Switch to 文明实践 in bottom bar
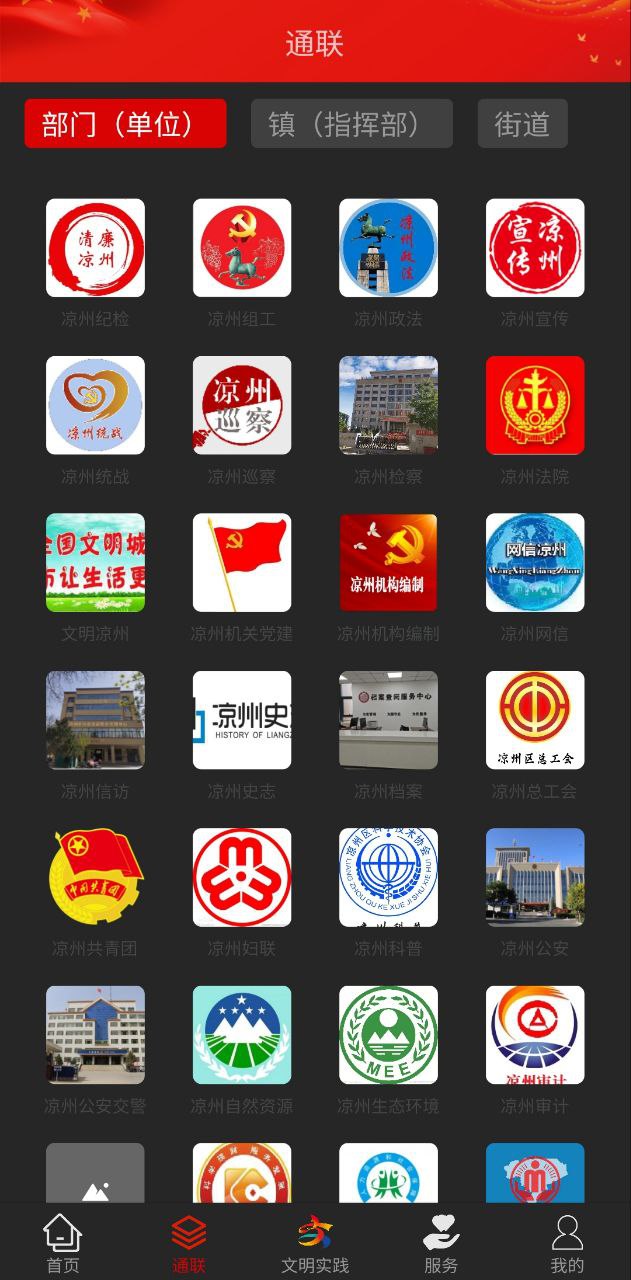The height and width of the screenshot is (1280, 631). pos(315,1243)
